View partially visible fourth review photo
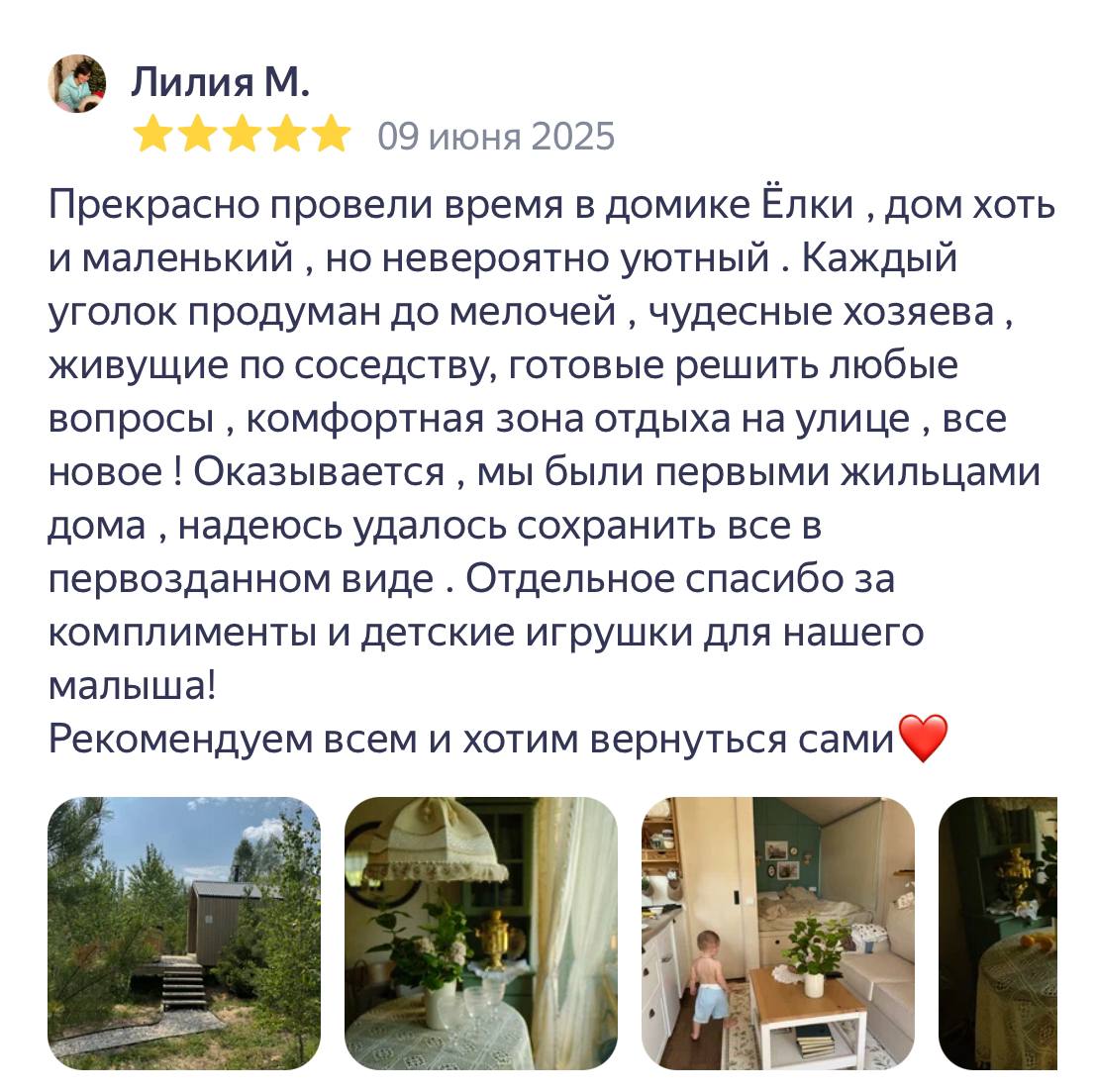 (x=998, y=933)
